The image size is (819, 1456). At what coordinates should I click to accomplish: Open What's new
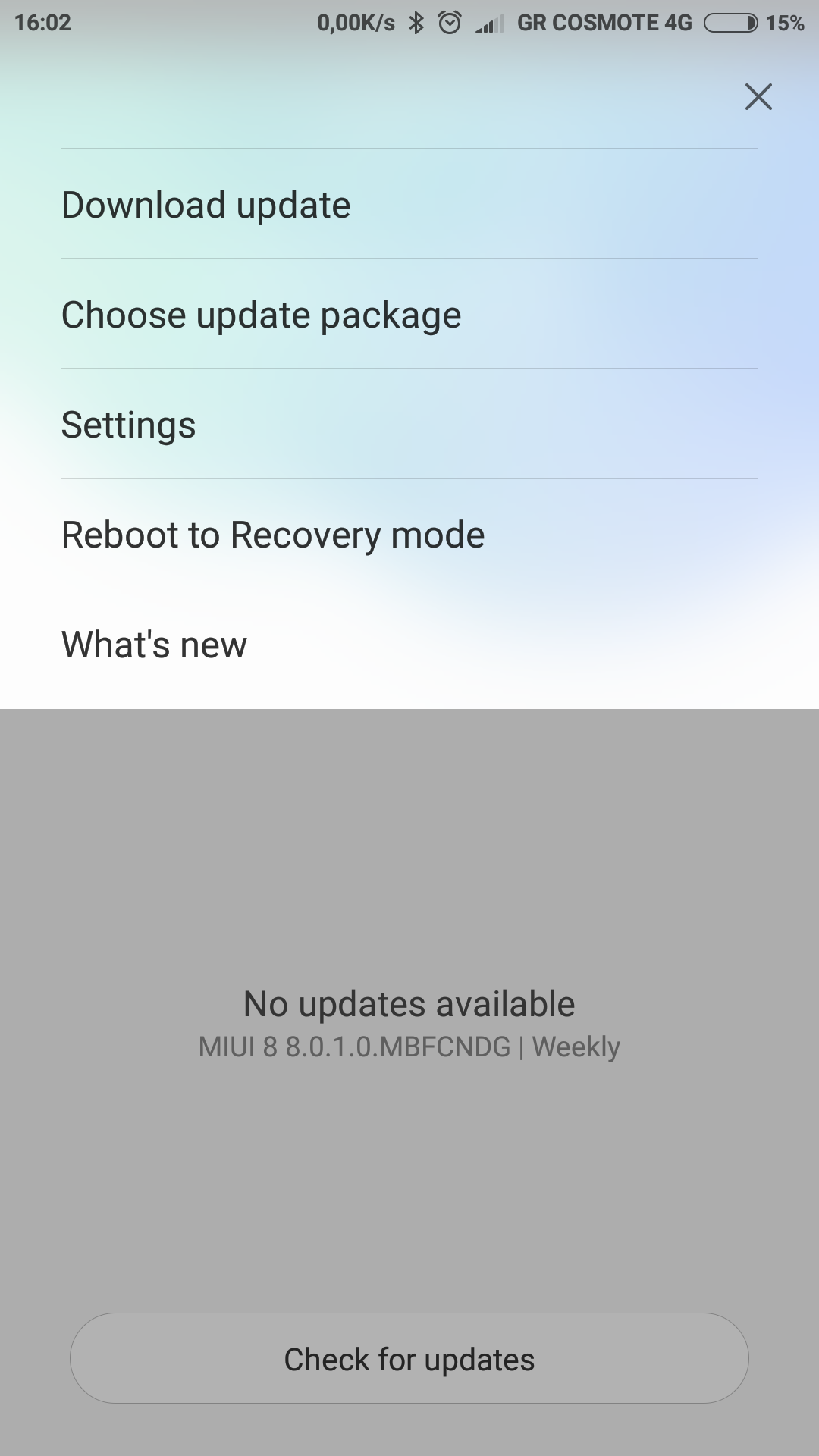(x=409, y=645)
